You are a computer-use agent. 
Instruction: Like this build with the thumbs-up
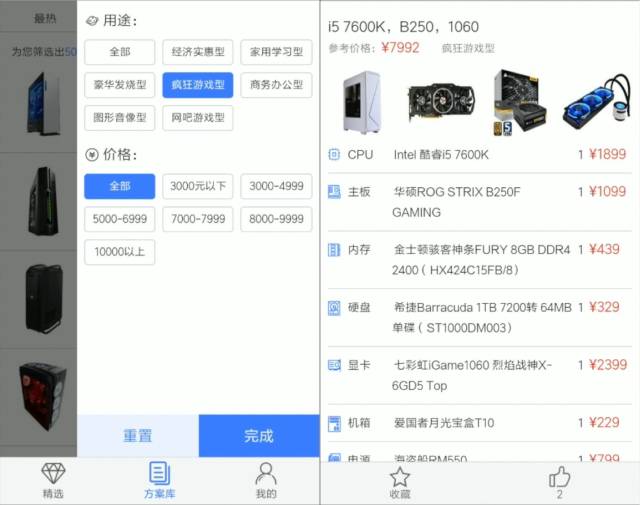pyautogui.click(x=559, y=482)
